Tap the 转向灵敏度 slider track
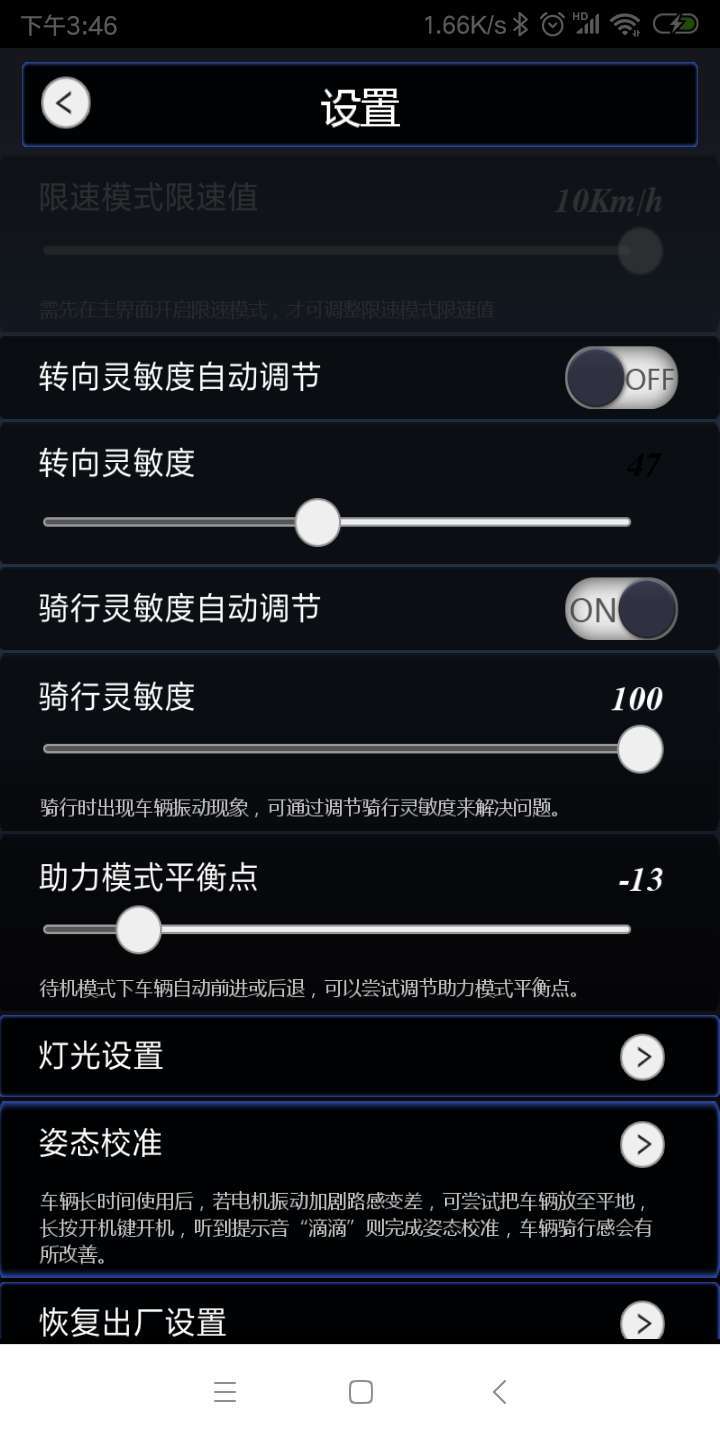The height and width of the screenshot is (1440, 720). click(x=337, y=522)
